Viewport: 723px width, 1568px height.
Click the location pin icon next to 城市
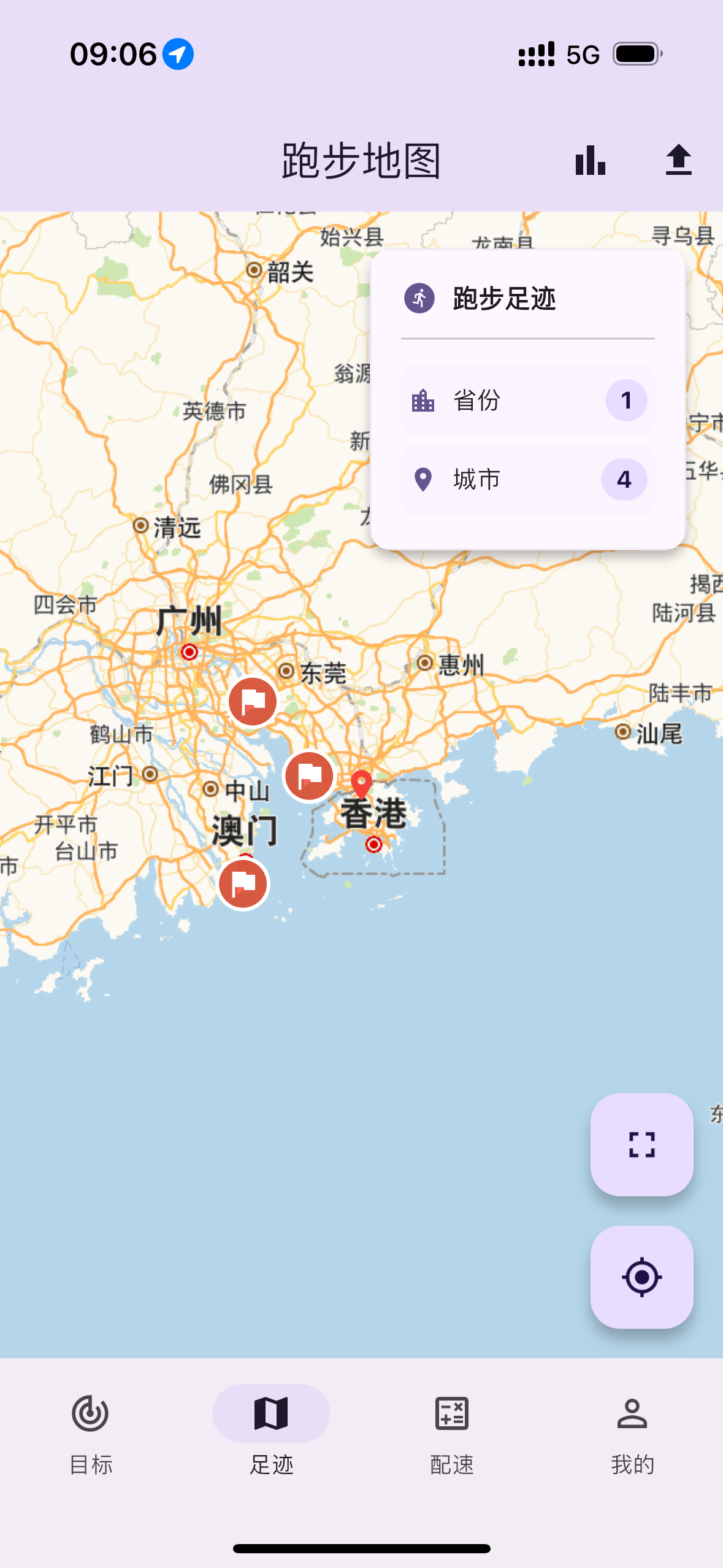[422, 479]
